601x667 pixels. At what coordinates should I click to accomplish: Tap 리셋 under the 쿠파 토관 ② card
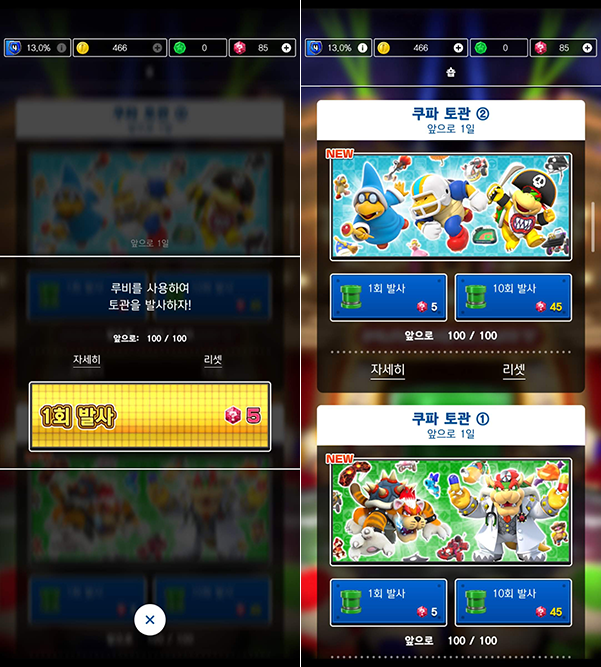(513, 370)
